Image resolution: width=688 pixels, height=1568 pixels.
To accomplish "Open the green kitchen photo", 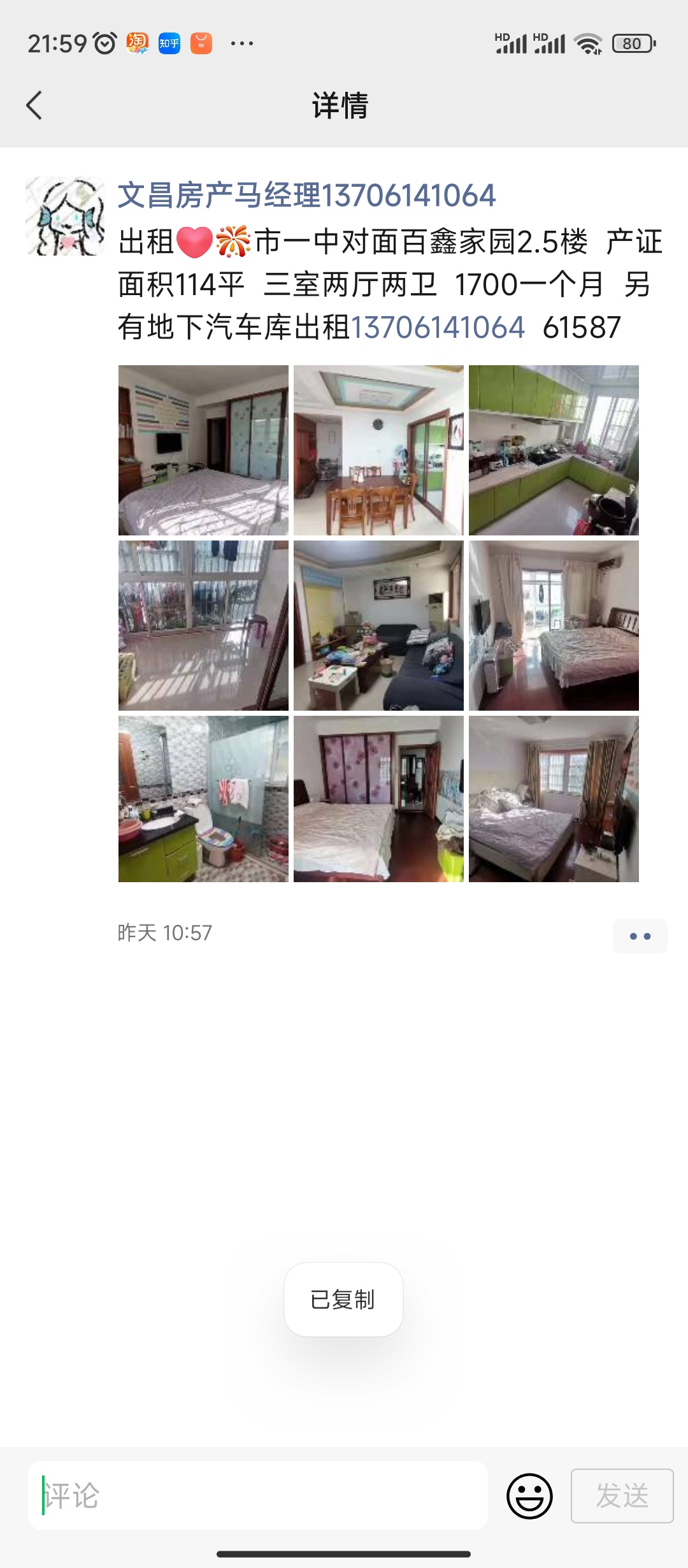I will [x=554, y=450].
